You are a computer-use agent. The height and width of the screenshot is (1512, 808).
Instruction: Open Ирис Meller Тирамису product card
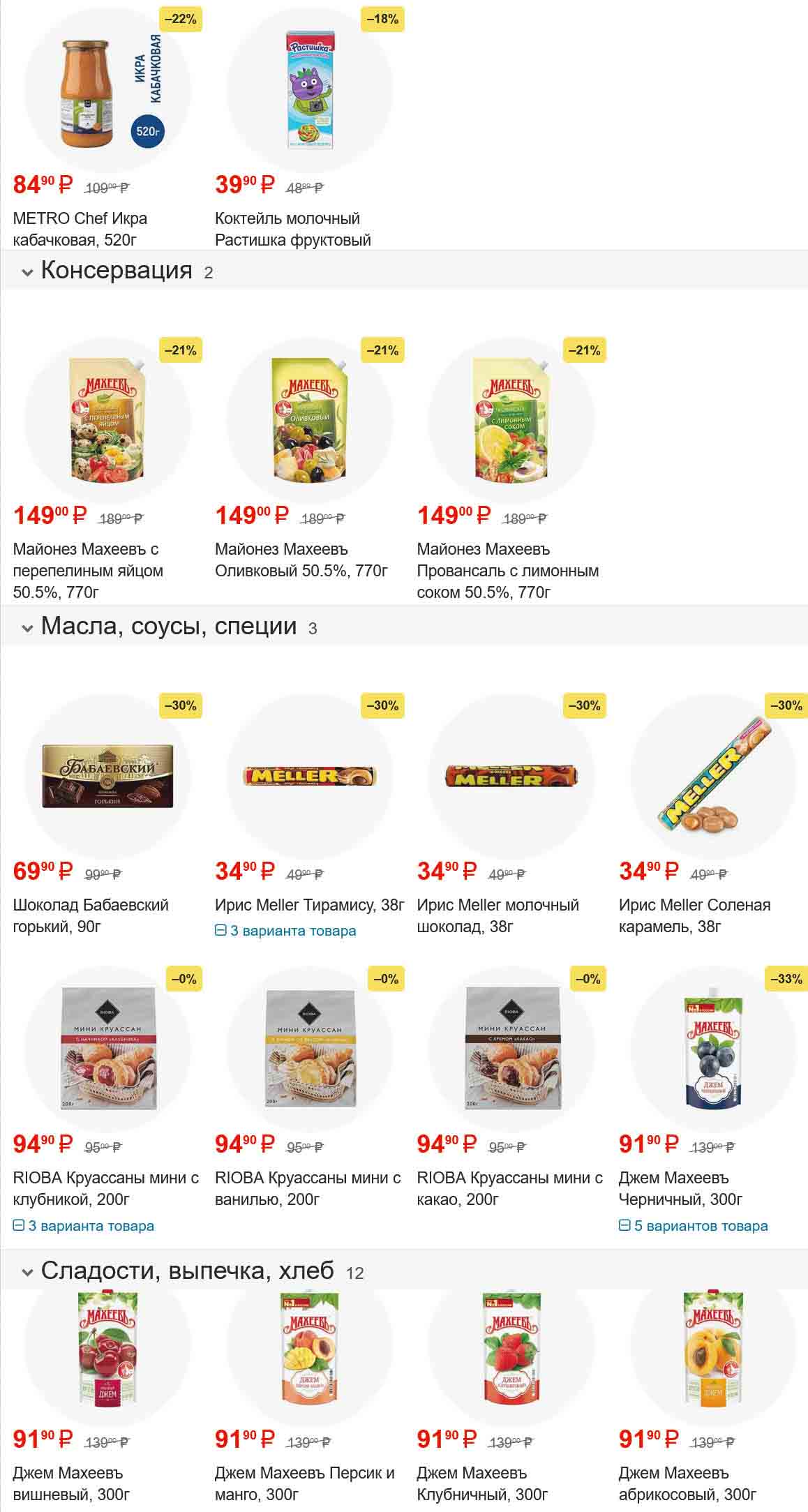tap(309, 905)
